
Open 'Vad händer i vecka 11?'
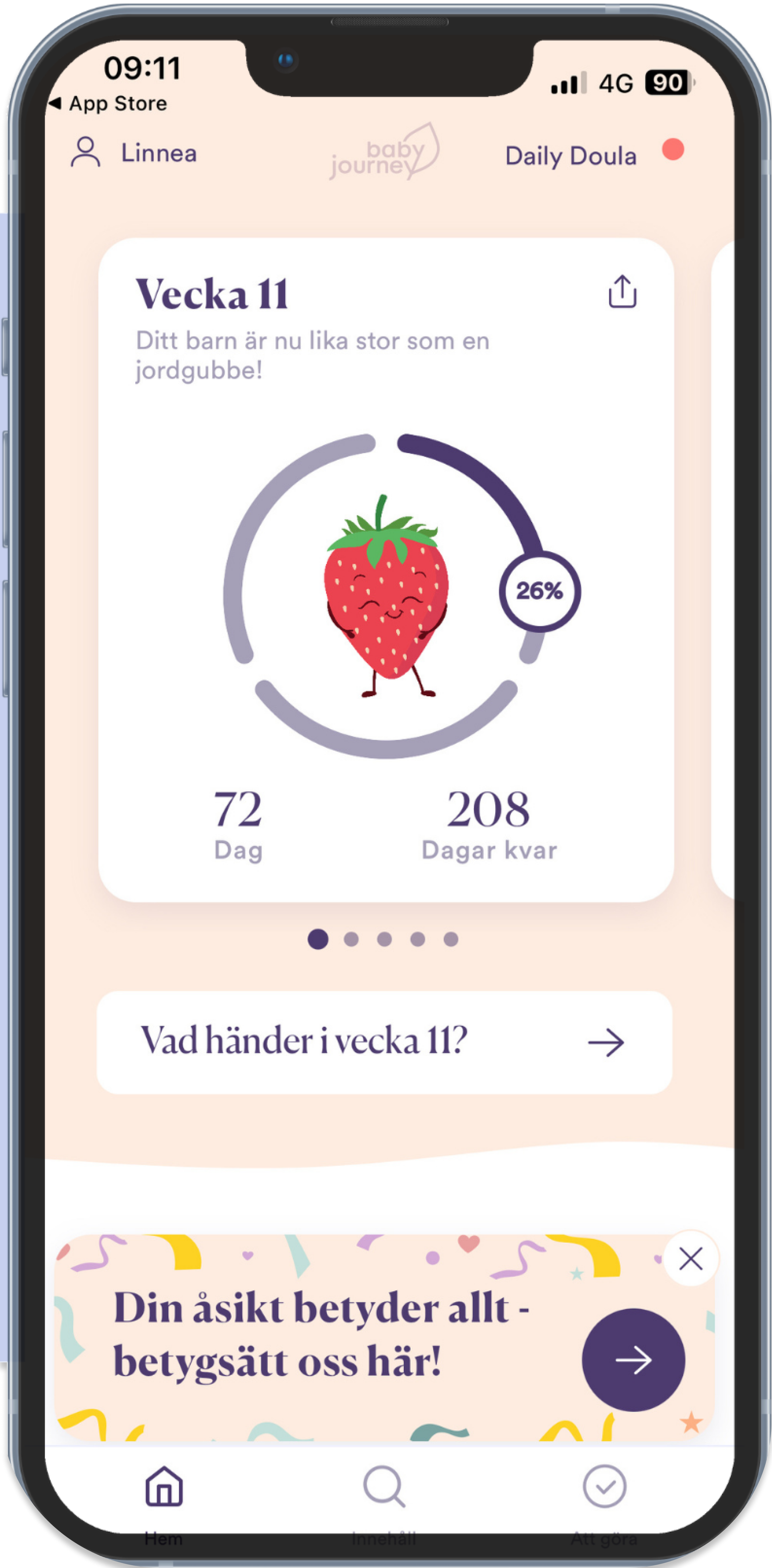tap(384, 1042)
